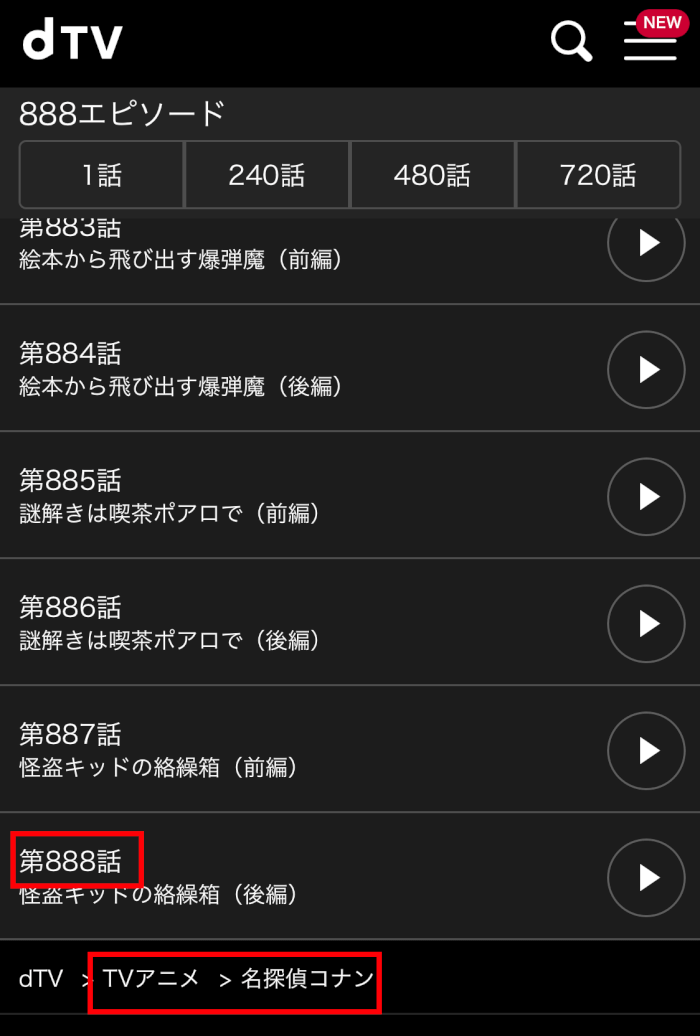Select the 720話 episode range

pyautogui.click(x=598, y=175)
